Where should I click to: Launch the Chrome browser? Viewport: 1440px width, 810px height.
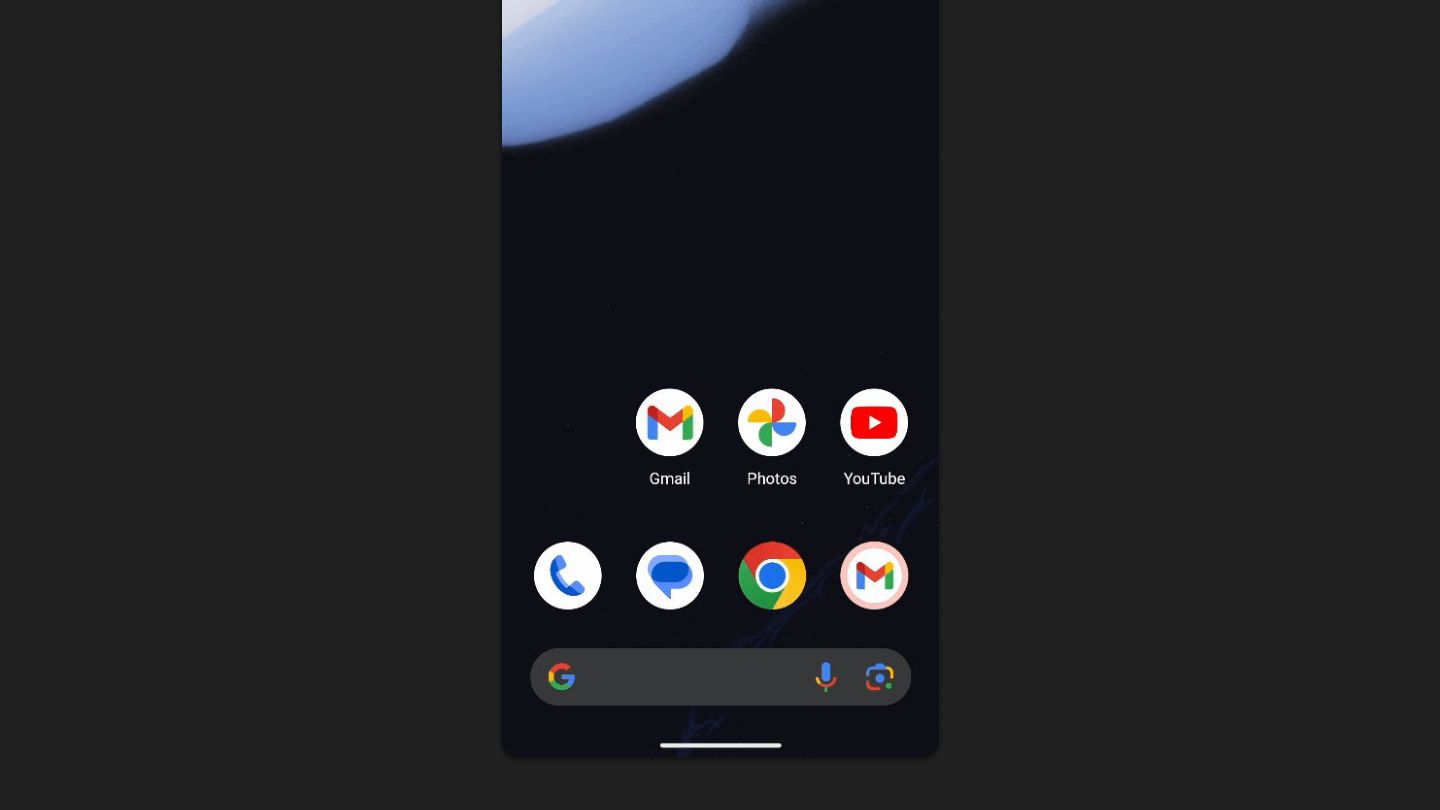point(771,576)
